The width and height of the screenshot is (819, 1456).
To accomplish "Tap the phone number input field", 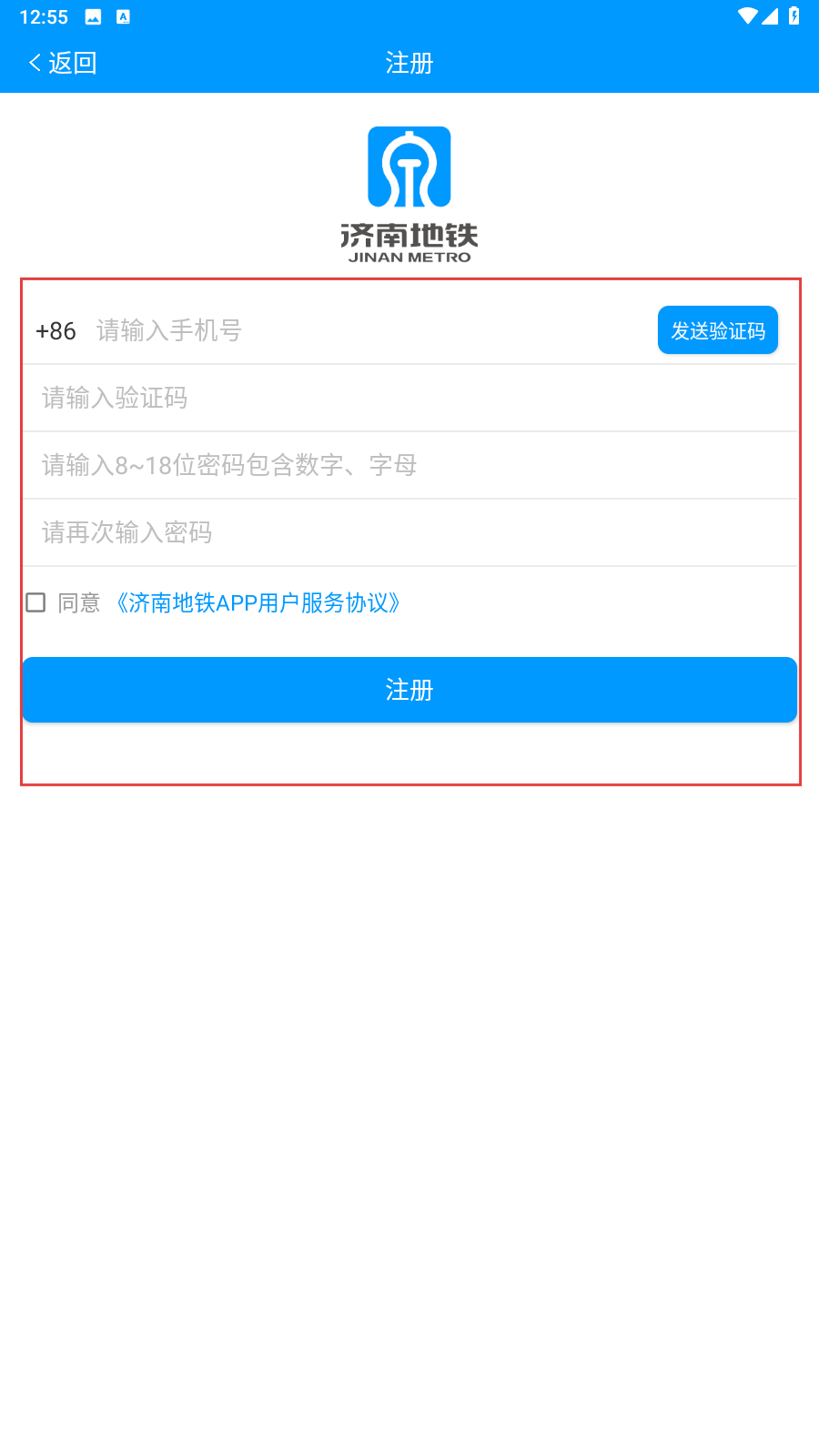I will [x=371, y=330].
